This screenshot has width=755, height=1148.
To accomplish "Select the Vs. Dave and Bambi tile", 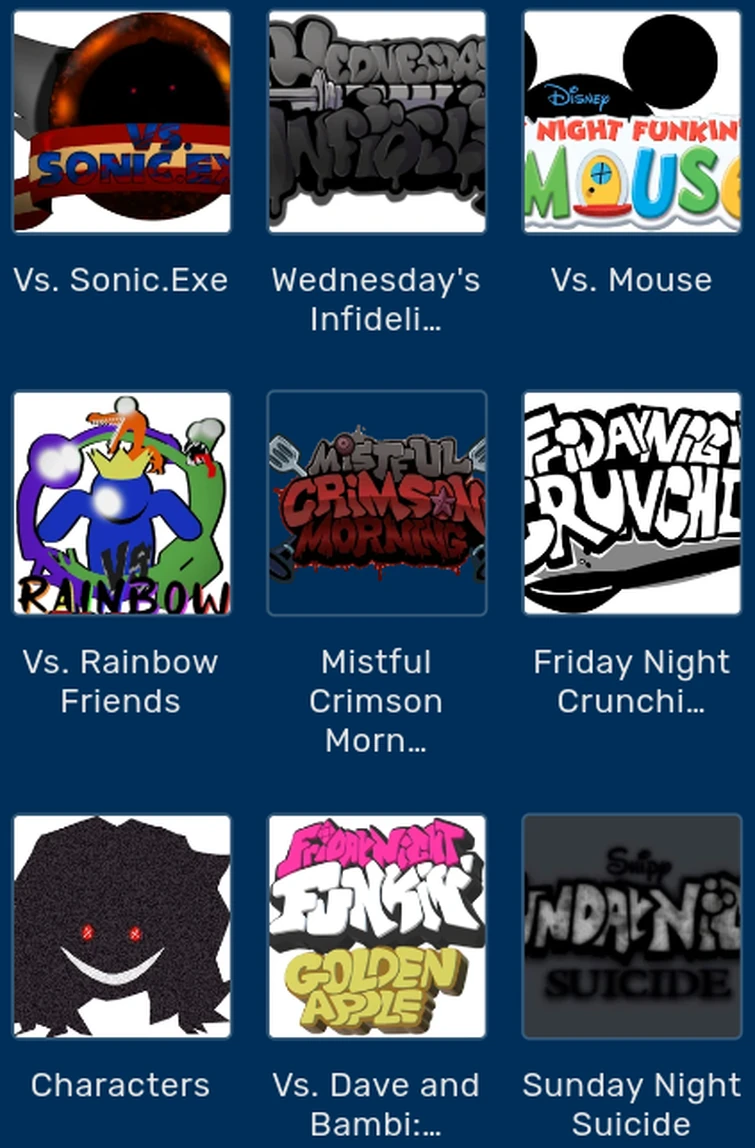I will pos(377,926).
